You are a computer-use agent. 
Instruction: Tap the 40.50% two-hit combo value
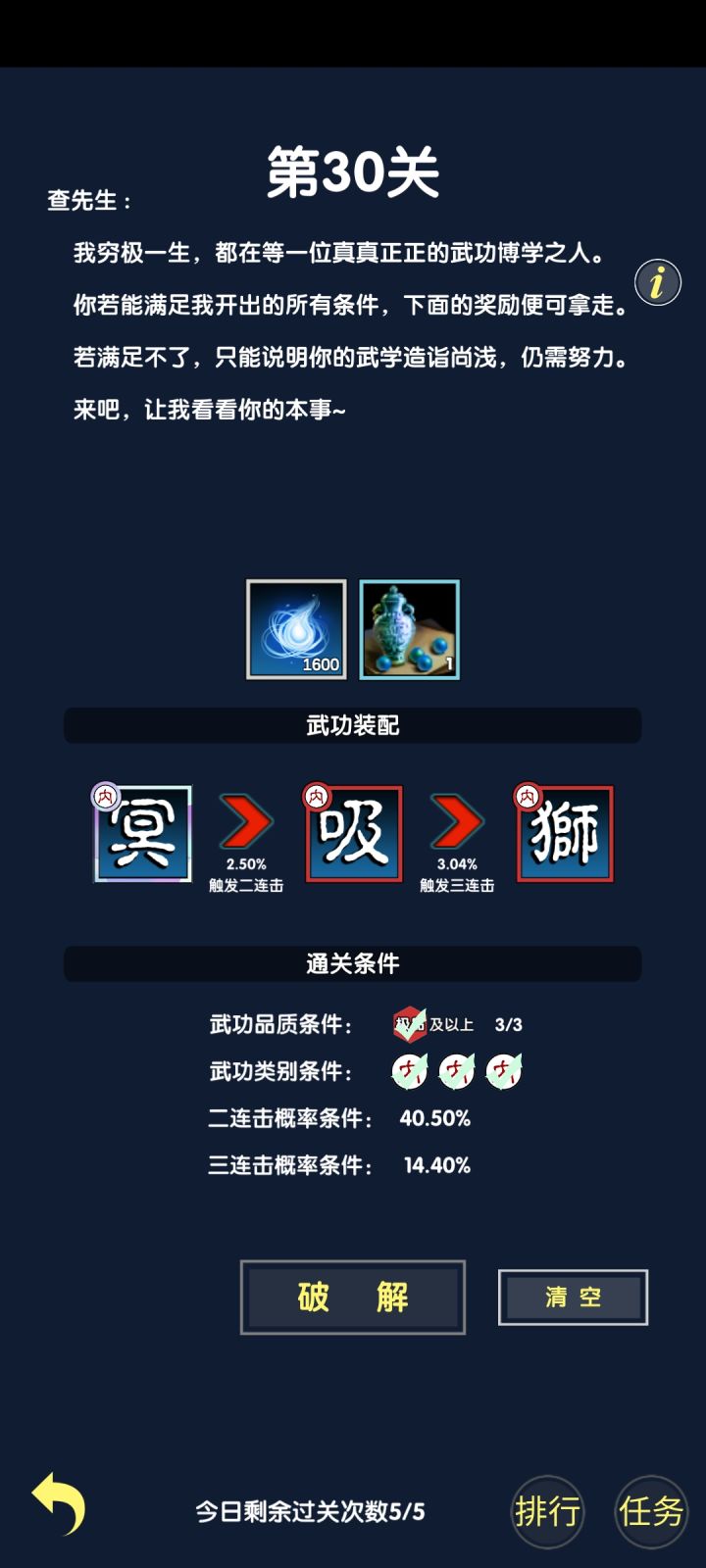[437, 1118]
